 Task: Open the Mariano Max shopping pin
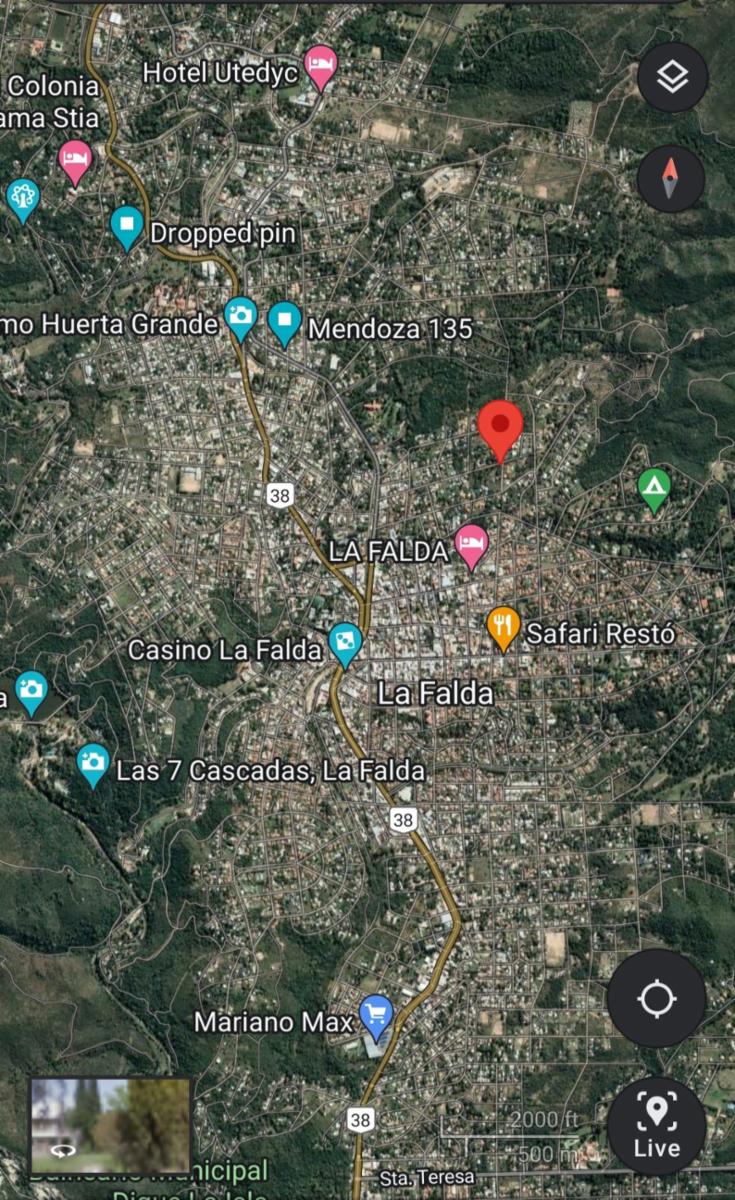[x=376, y=1015]
